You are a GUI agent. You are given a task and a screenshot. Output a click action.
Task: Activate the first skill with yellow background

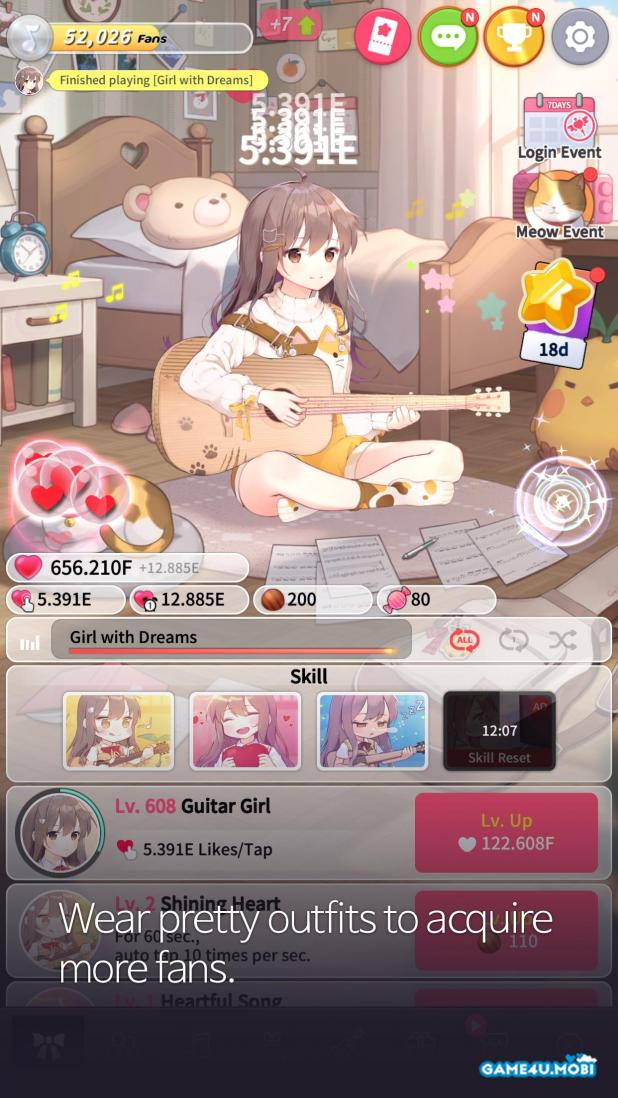click(118, 731)
